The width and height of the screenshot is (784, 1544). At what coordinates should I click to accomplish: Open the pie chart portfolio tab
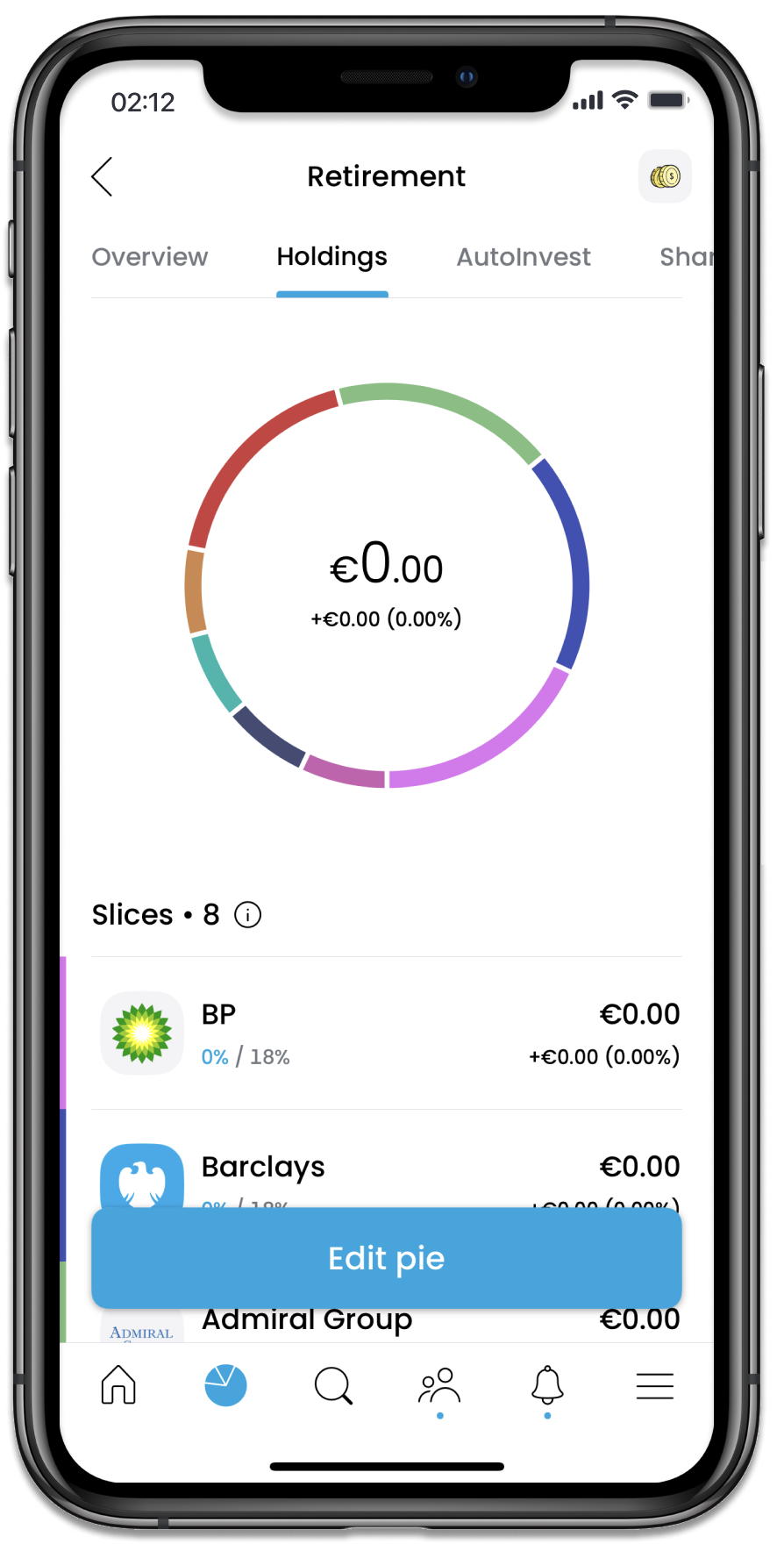(x=225, y=1385)
